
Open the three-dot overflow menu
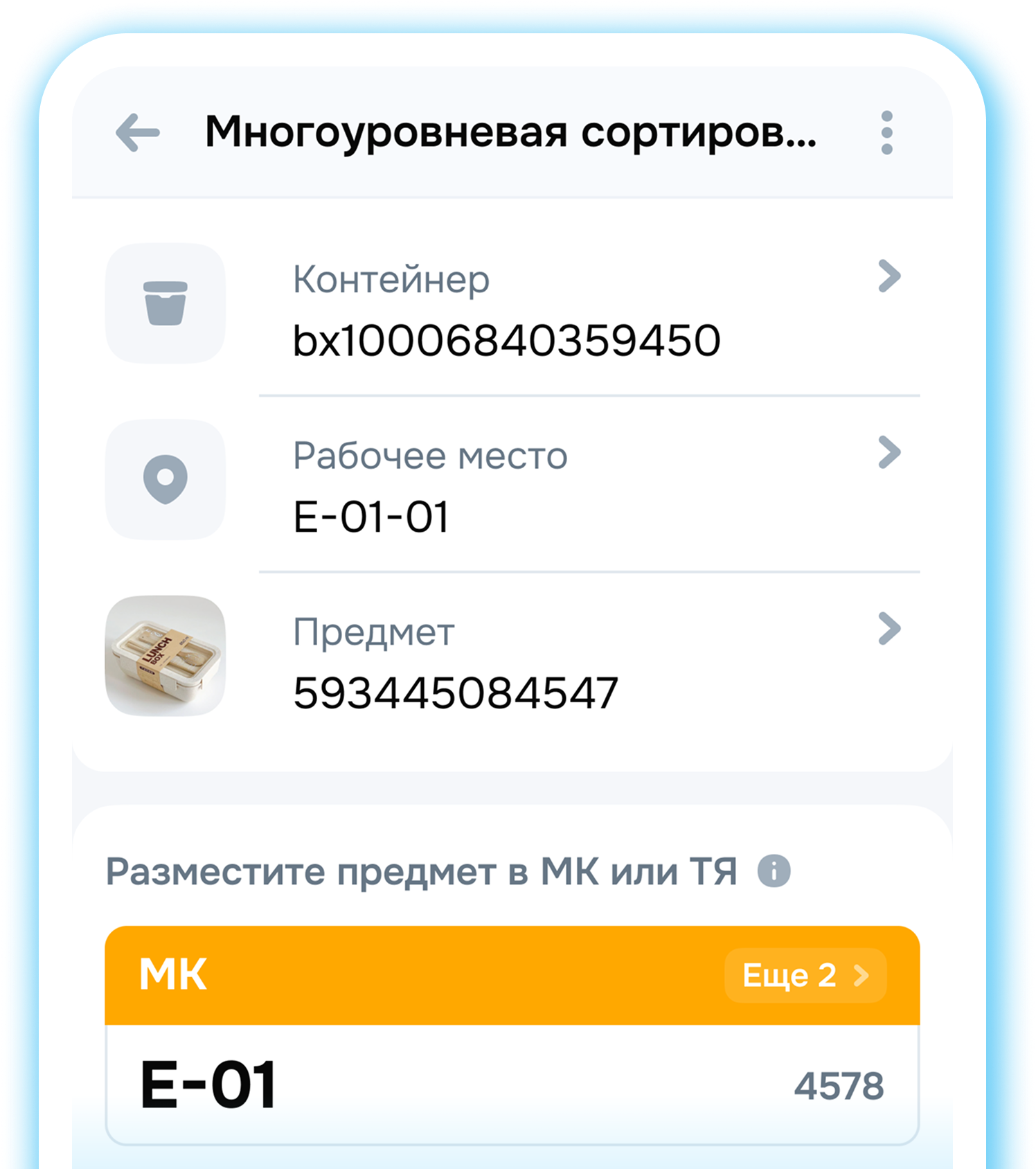click(x=886, y=132)
